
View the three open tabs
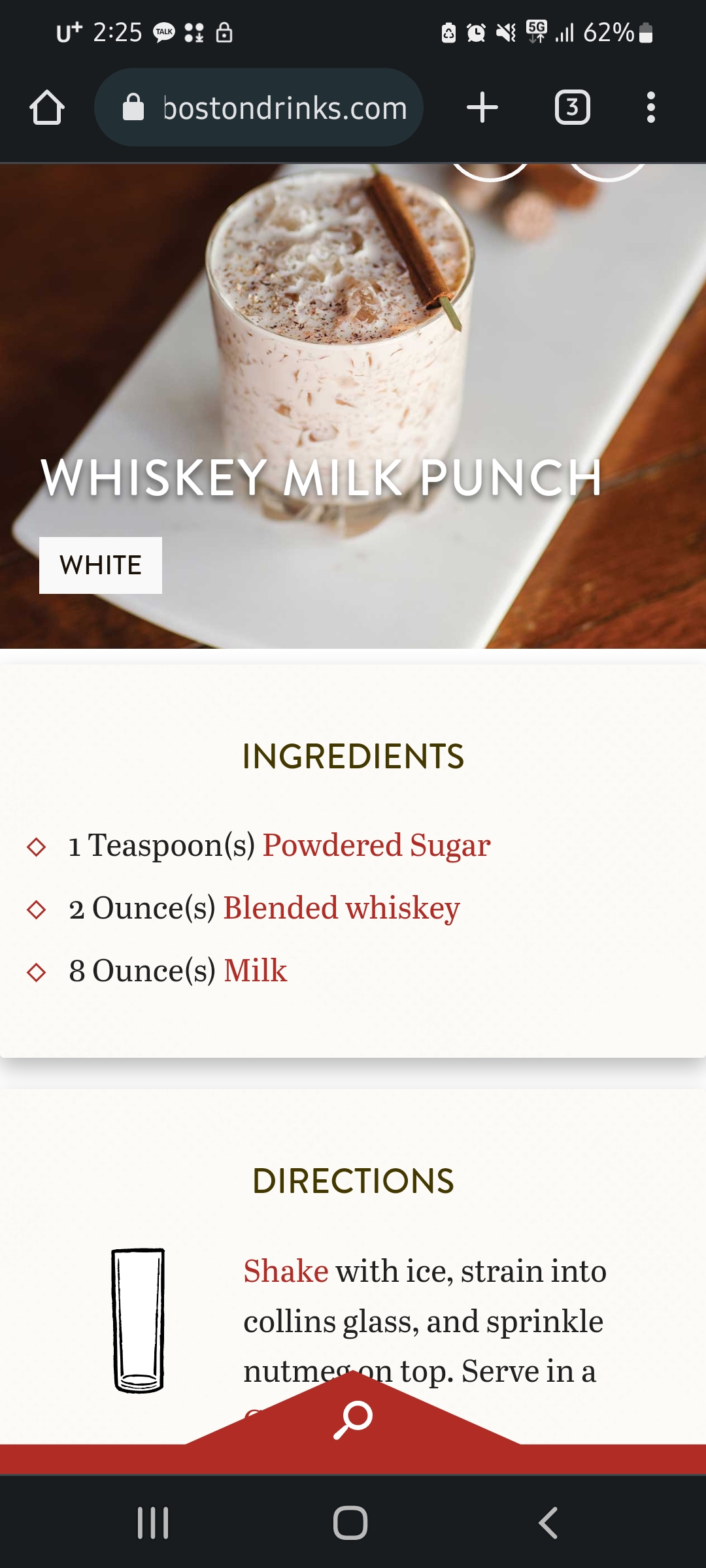[x=572, y=108]
